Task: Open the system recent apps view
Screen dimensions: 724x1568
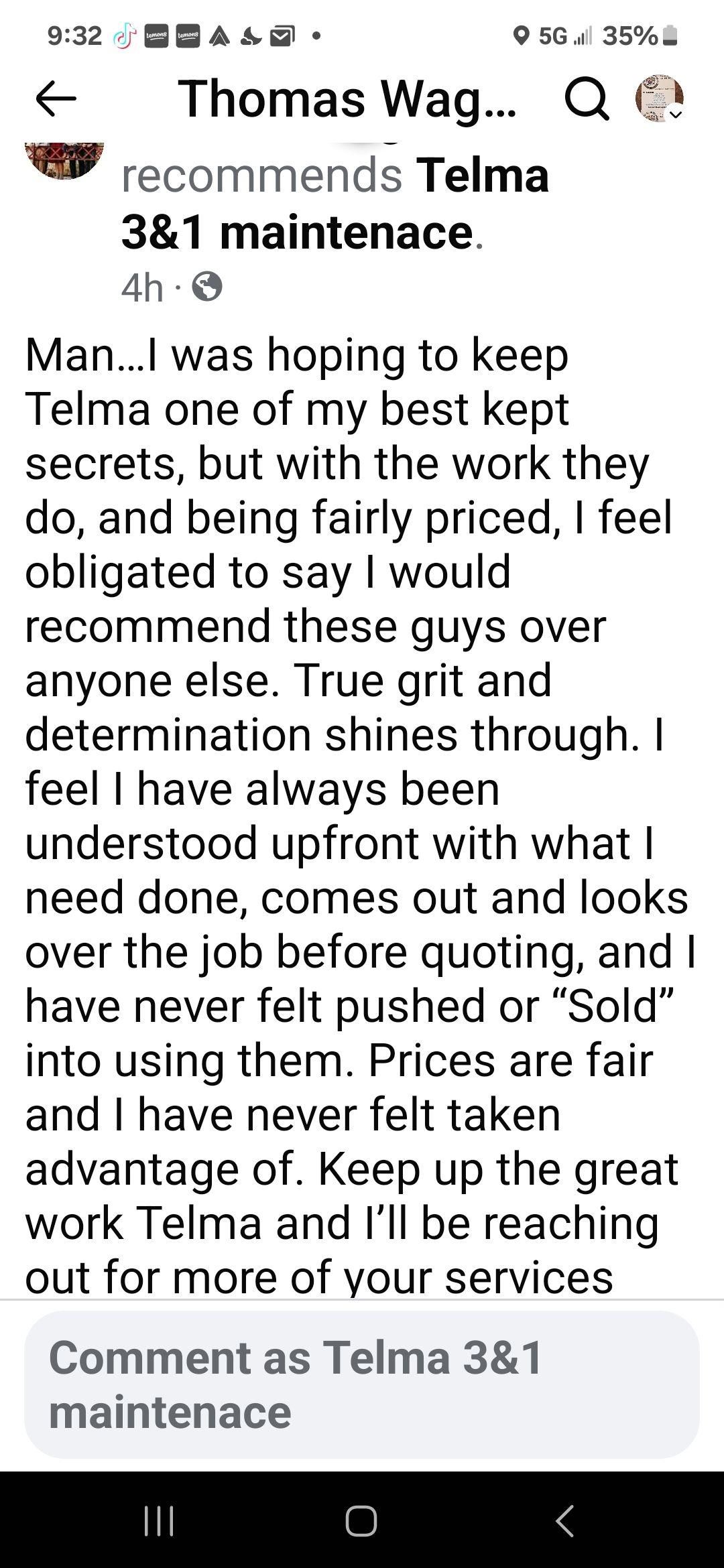Action: [160, 1520]
